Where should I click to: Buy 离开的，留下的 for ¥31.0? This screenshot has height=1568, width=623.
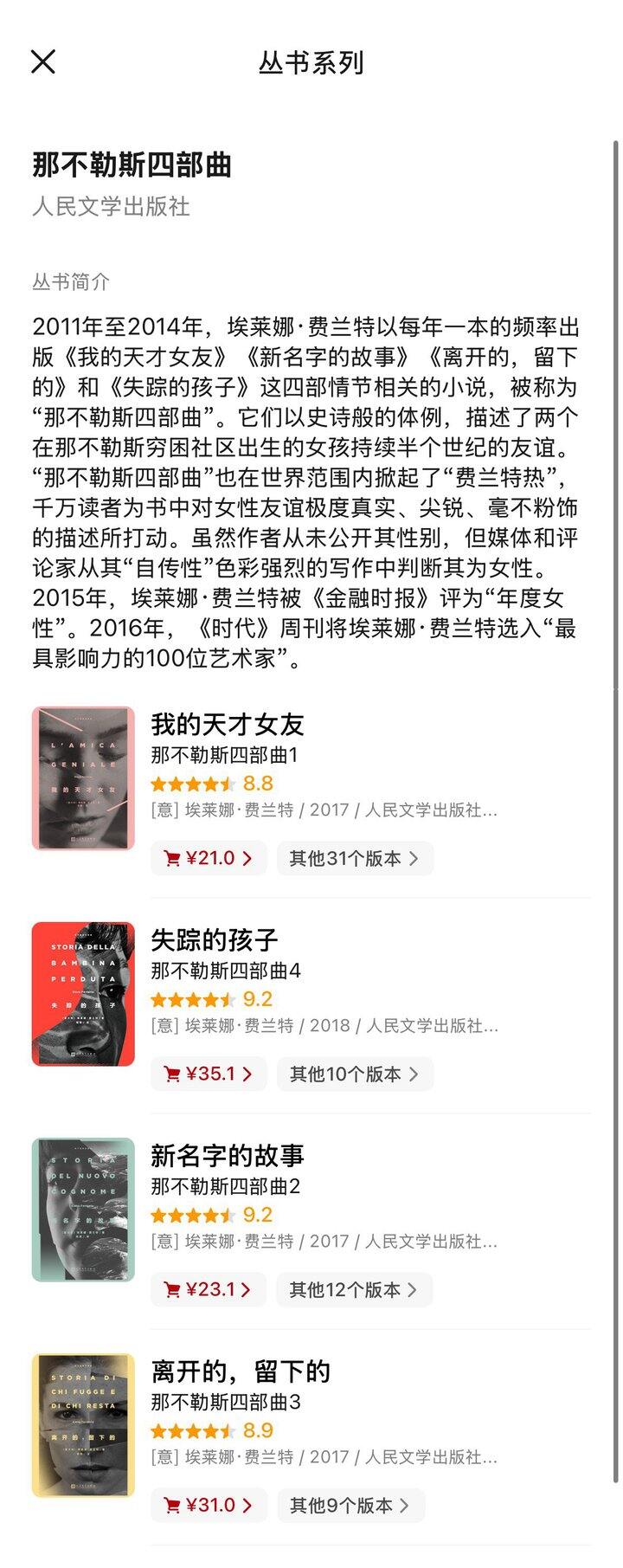click(209, 1505)
